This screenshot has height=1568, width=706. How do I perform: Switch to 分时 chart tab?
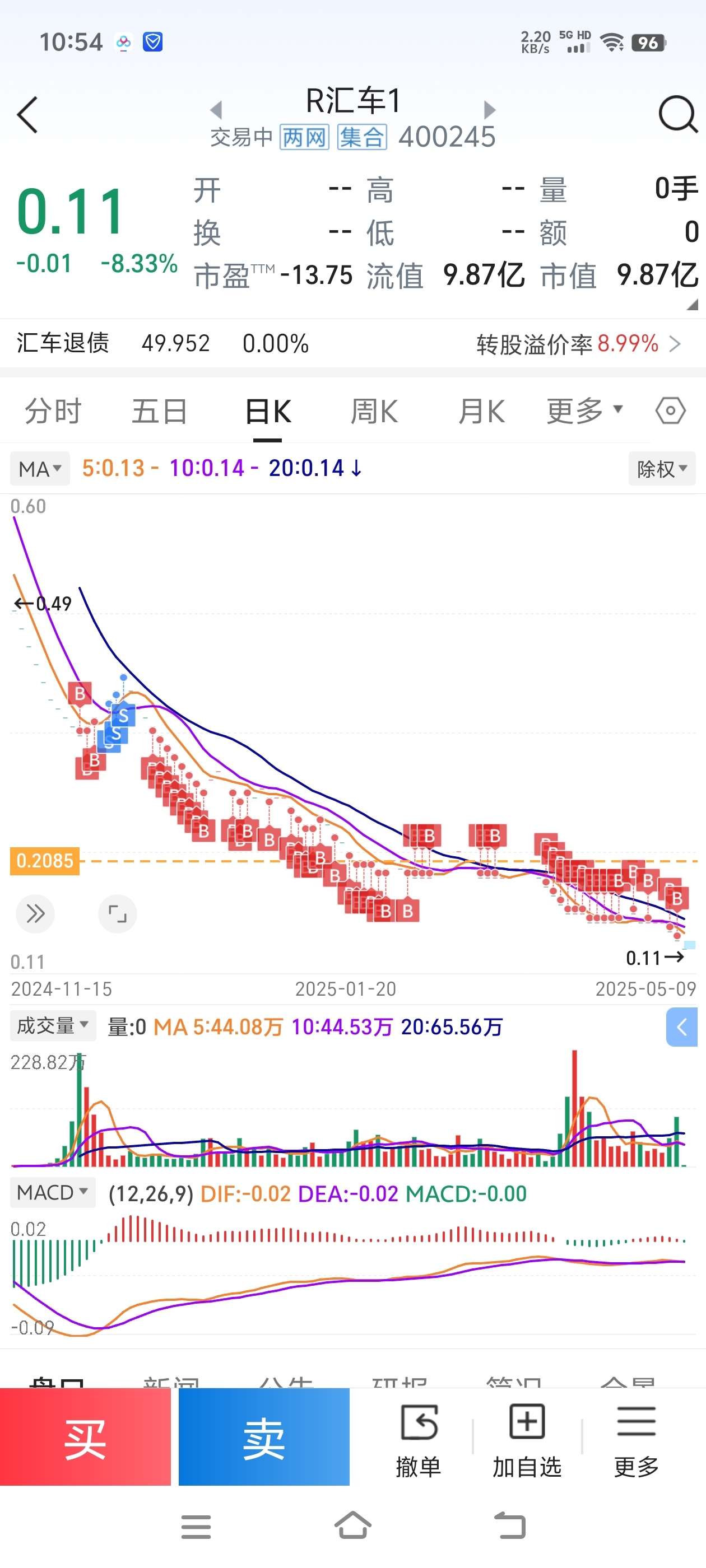pyautogui.click(x=53, y=412)
